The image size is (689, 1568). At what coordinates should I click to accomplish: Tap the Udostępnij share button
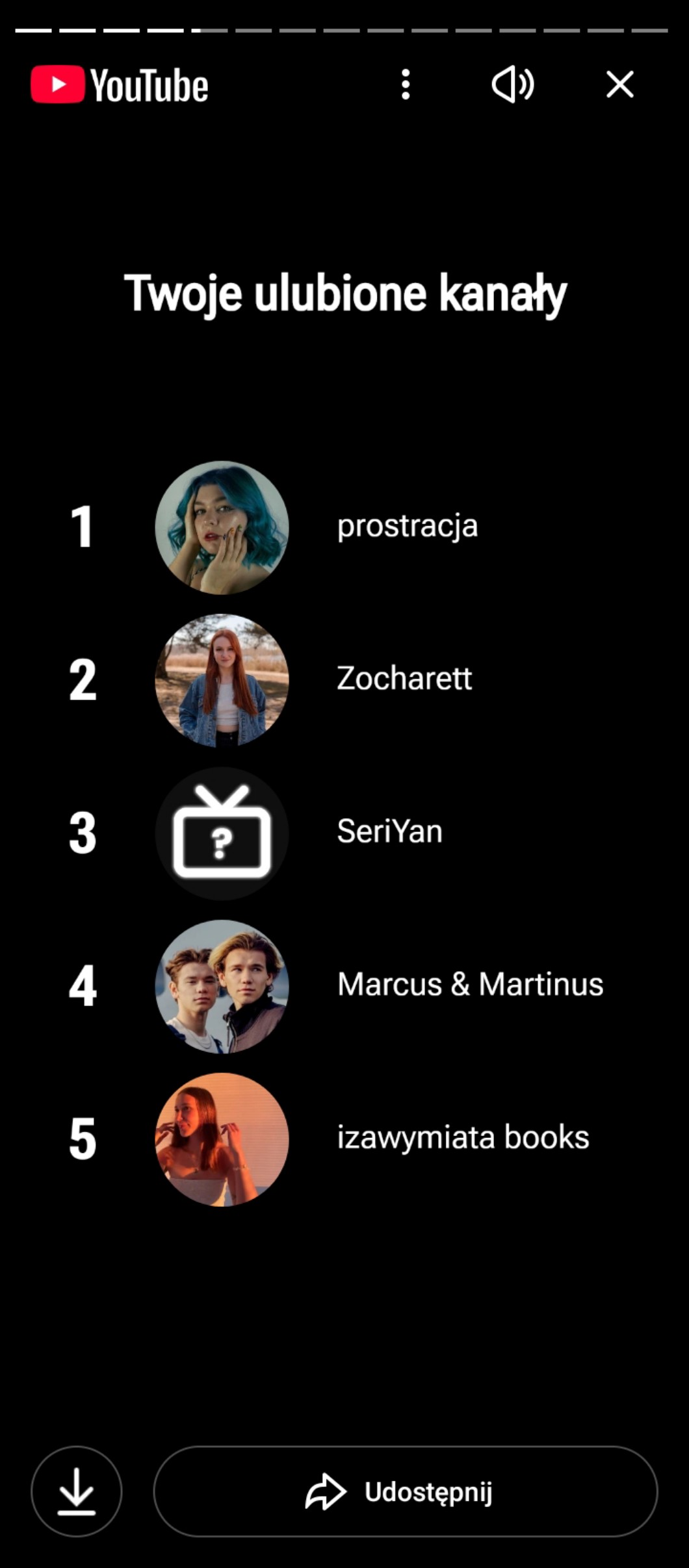(406, 1491)
